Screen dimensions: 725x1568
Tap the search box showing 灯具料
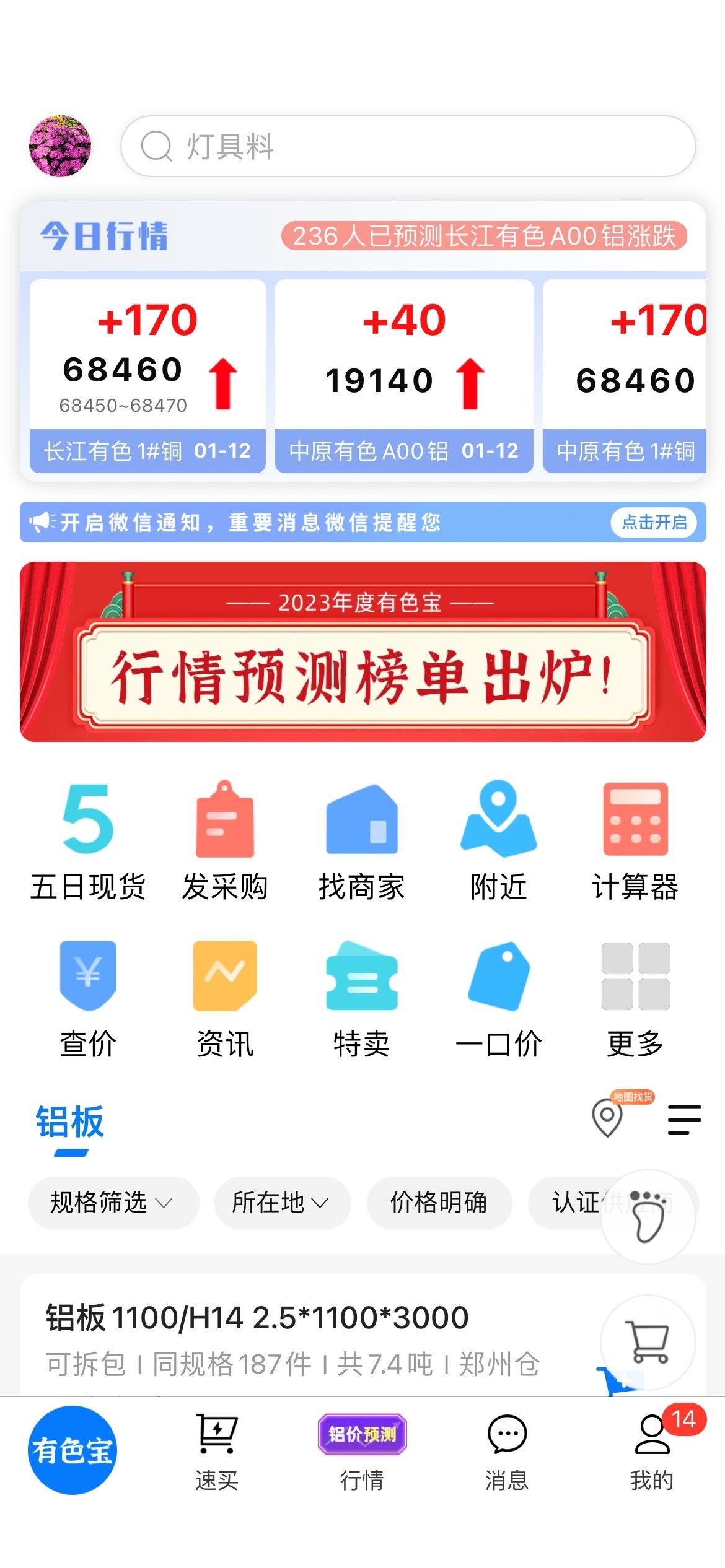(408, 146)
